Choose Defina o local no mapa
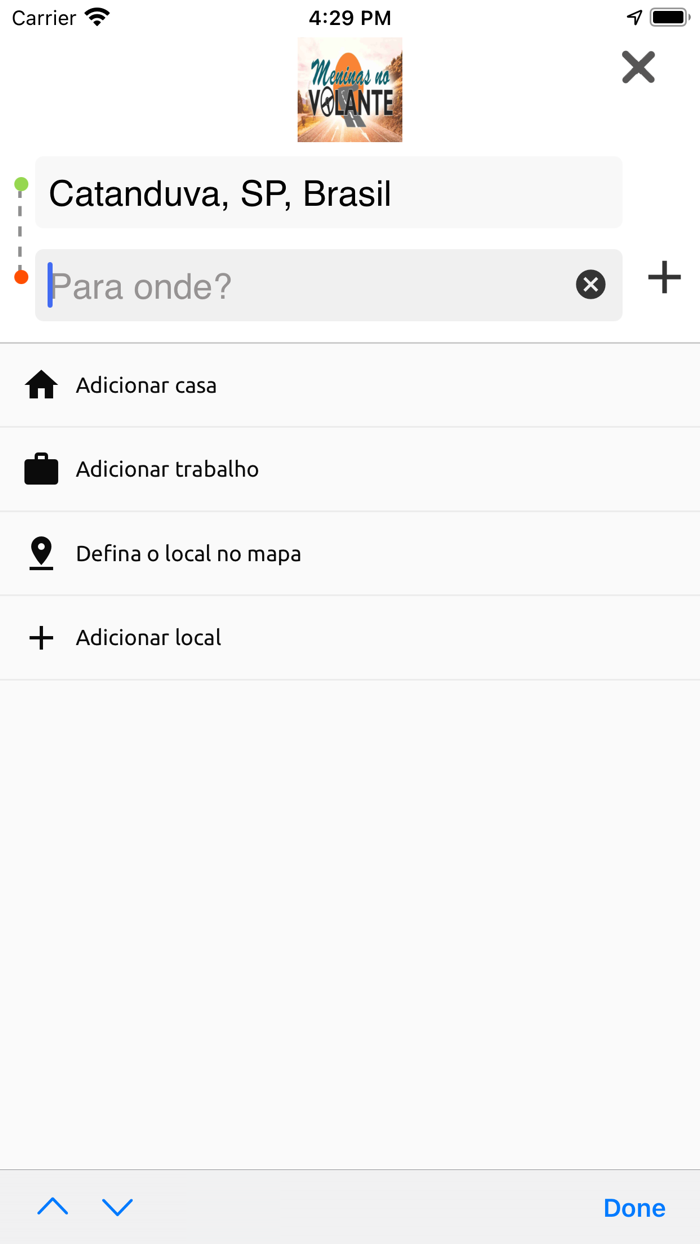The width and height of the screenshot is (700, 1244). click(x=350, y=553)
